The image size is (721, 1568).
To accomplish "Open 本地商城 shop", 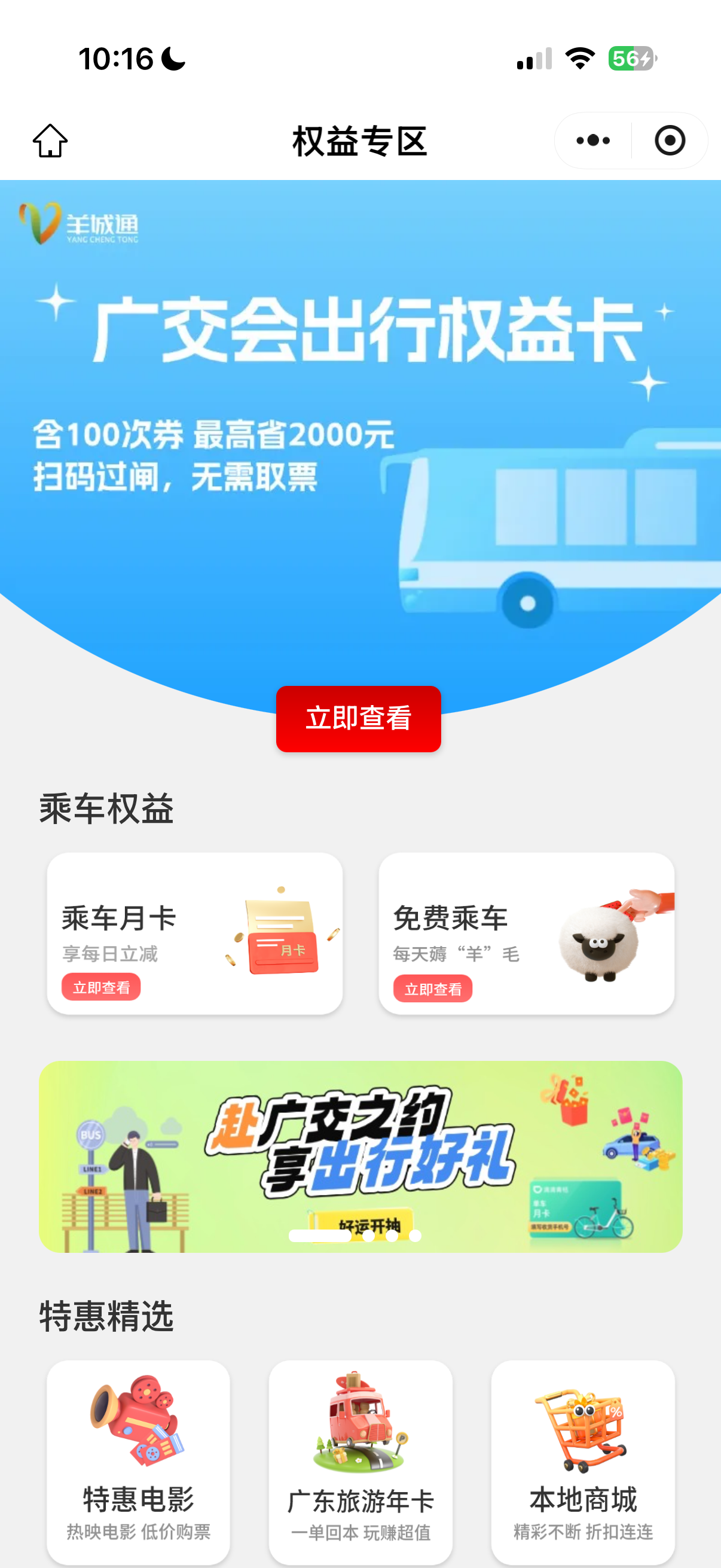I will 582,1461.
